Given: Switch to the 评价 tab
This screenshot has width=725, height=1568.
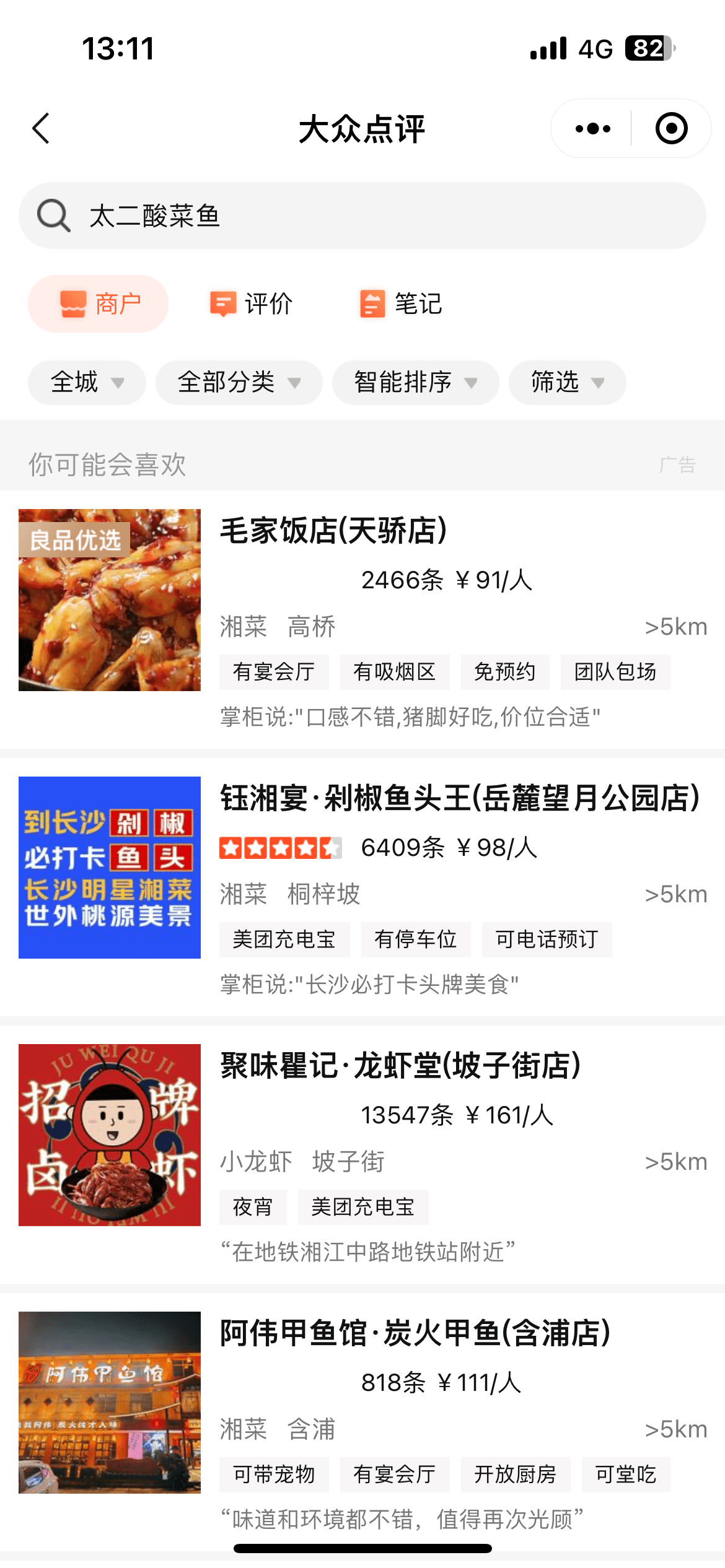Looking at the screenshot, I should (251, 304).
